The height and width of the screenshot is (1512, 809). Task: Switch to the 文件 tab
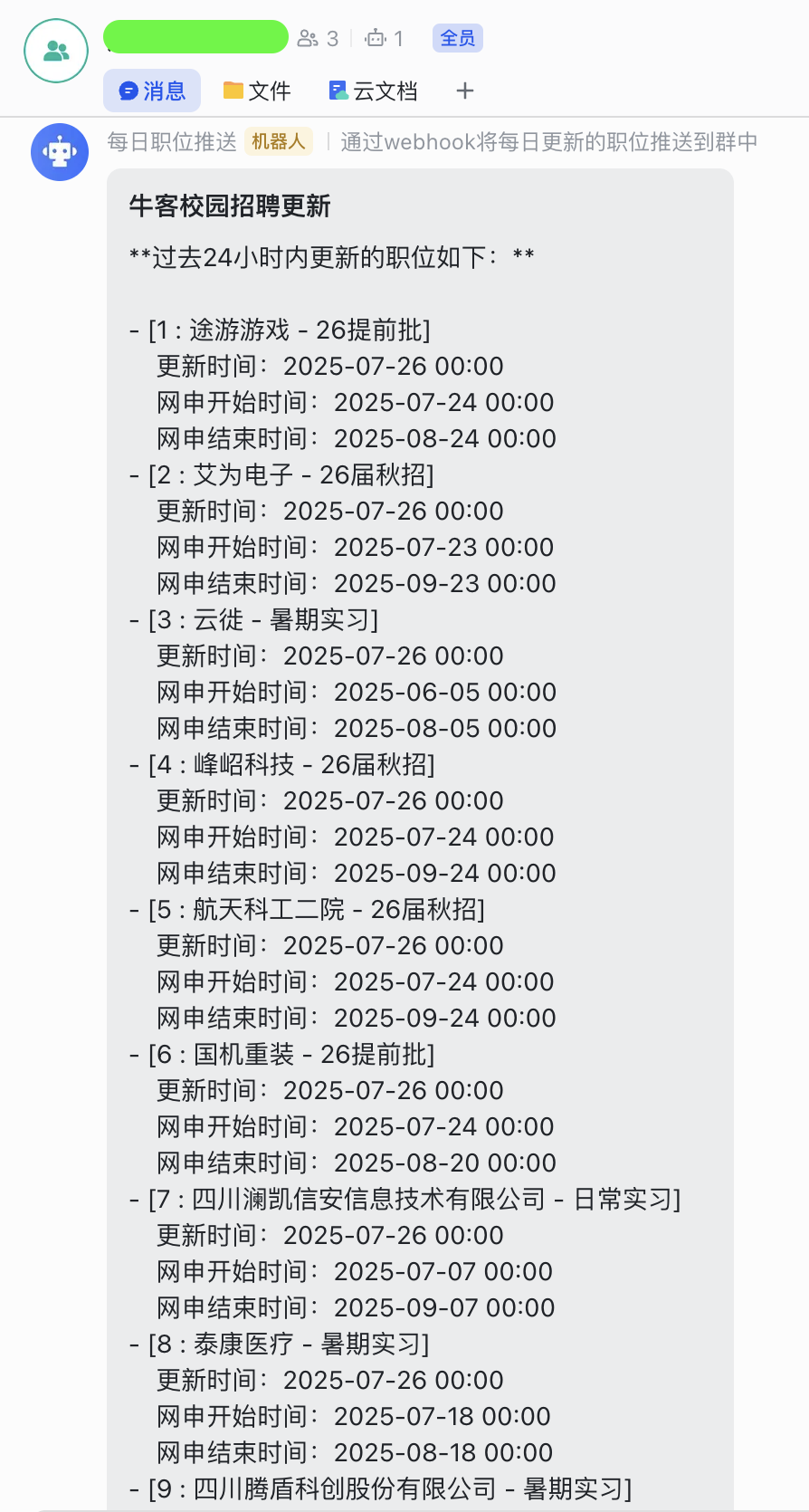tap(257, 91)
